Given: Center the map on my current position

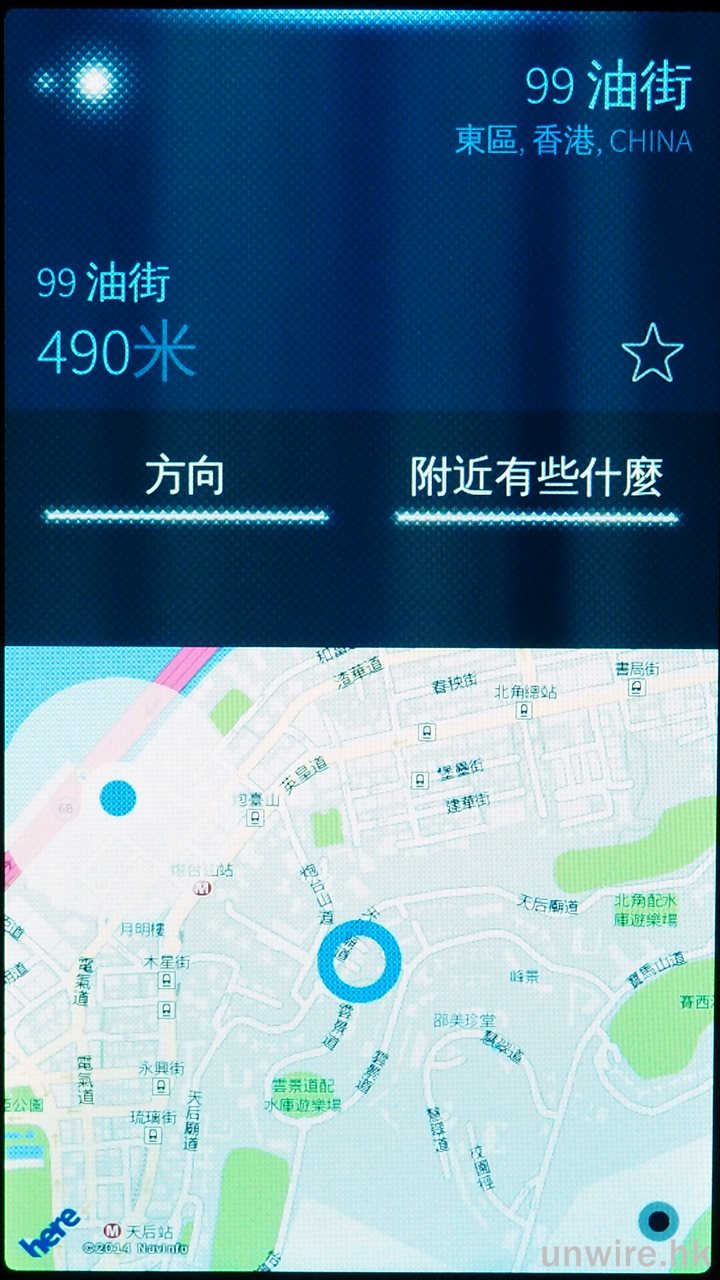Looking at the screenshot, I should [x=659, y=1221].
